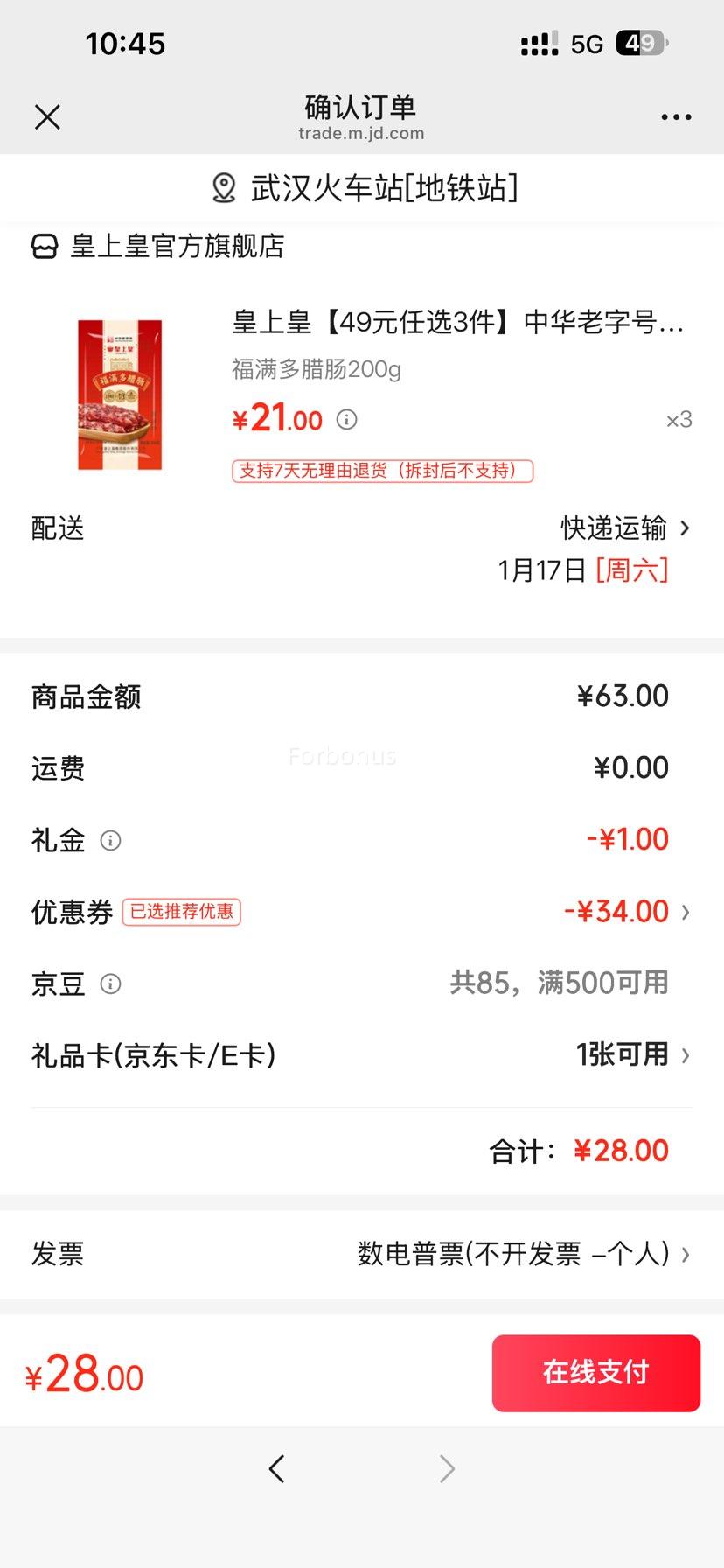724x1568 pixels.
Task: Expand the 发票 invoice options
Action: pos(686,1254)
